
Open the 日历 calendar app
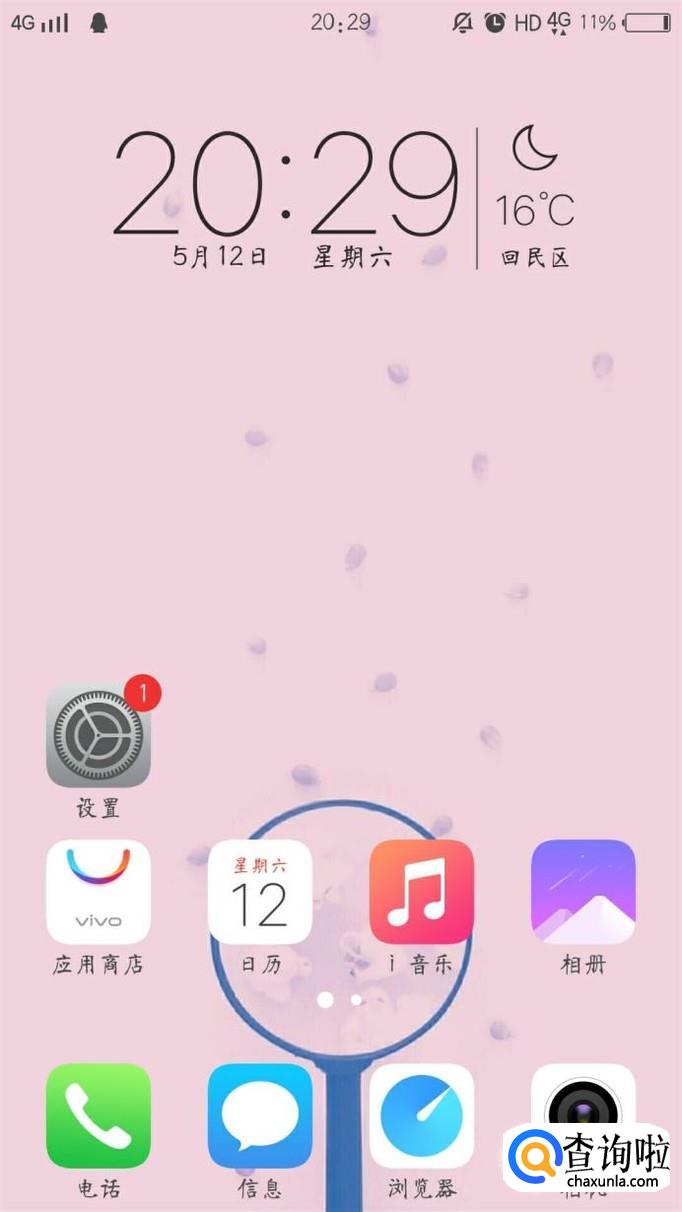(x=259, y=891)
